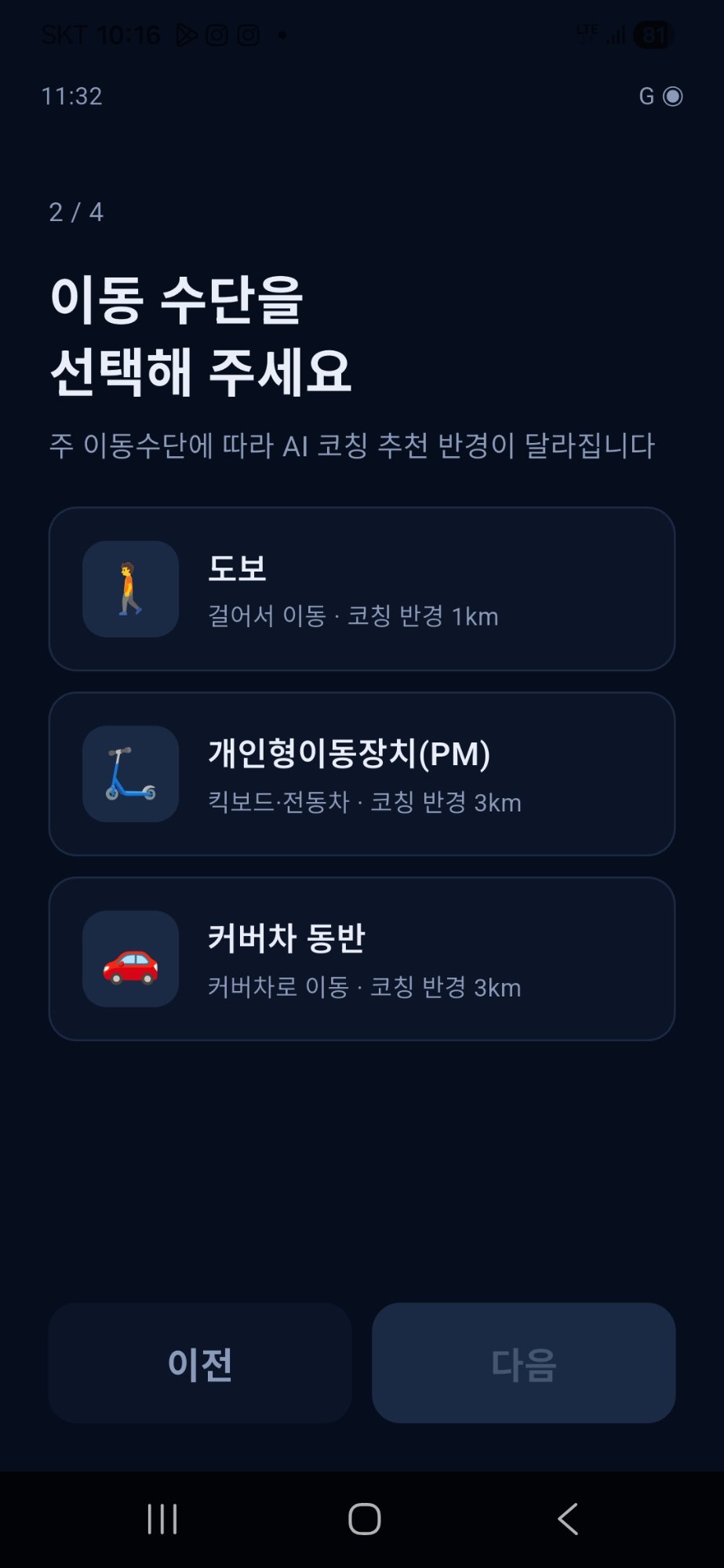Pick the 커버차 동반 option
This screenshot has height=1568, width=724.
pos(361,958)
